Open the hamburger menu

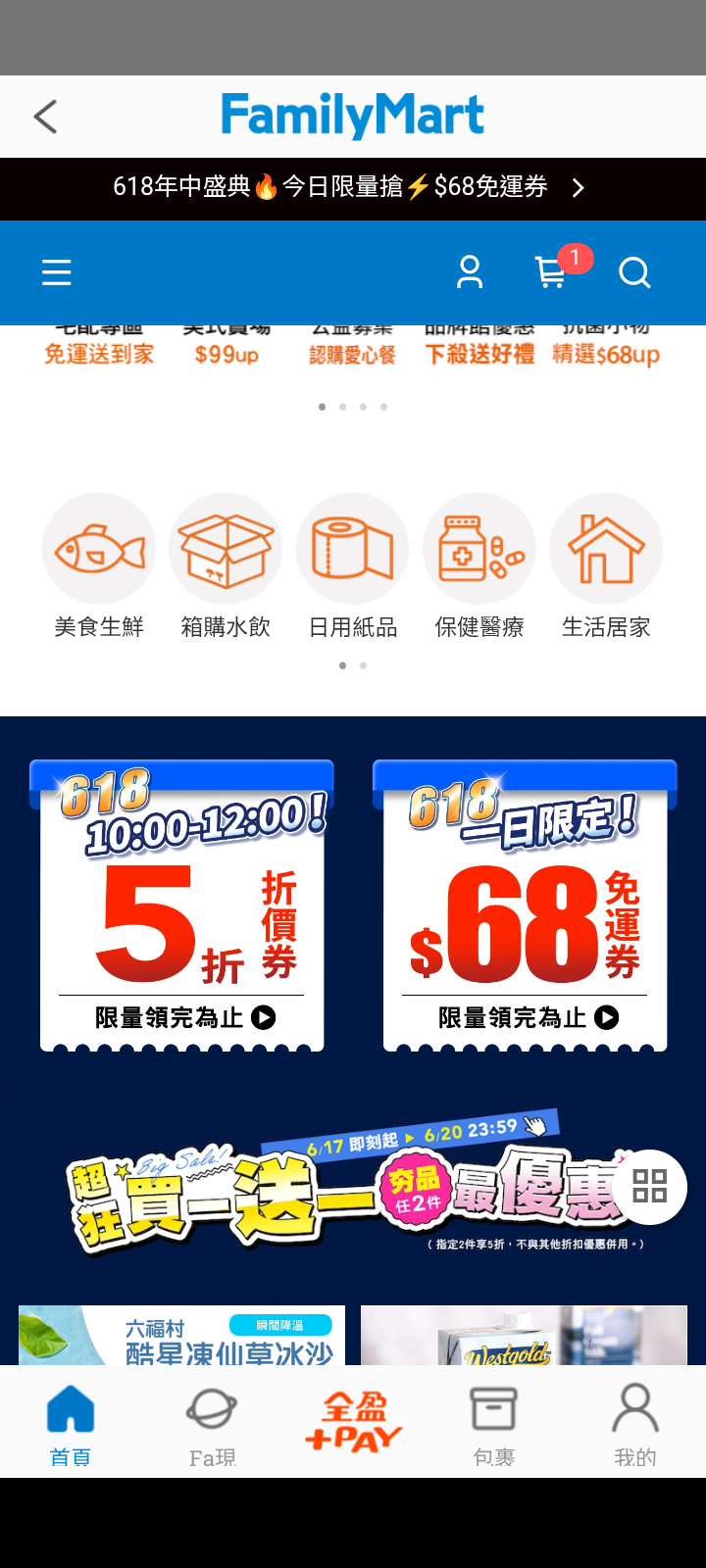pos(57,272)
